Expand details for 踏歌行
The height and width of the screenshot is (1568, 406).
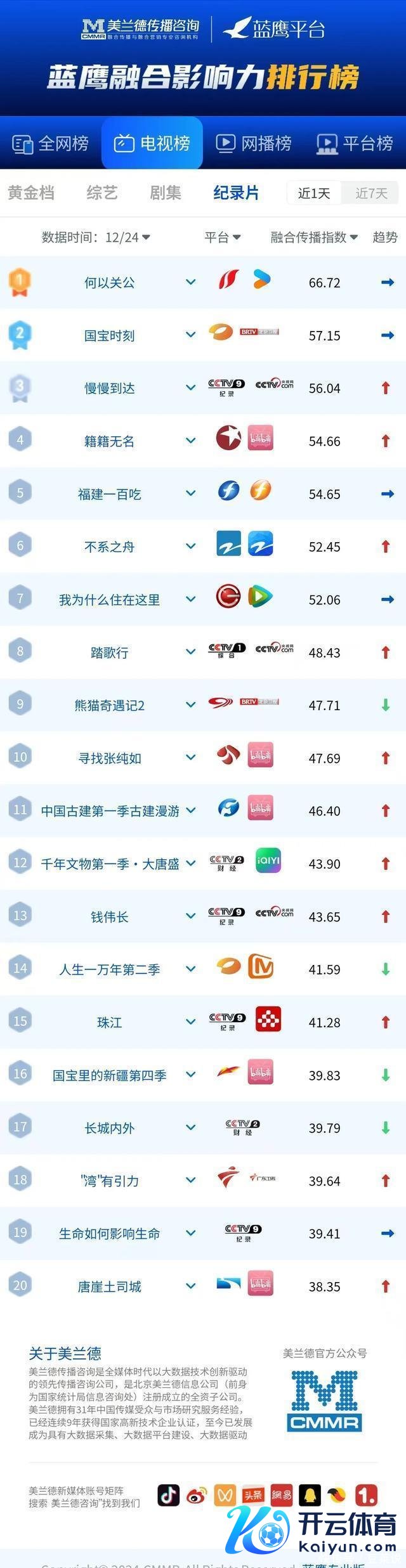(190, 652)
